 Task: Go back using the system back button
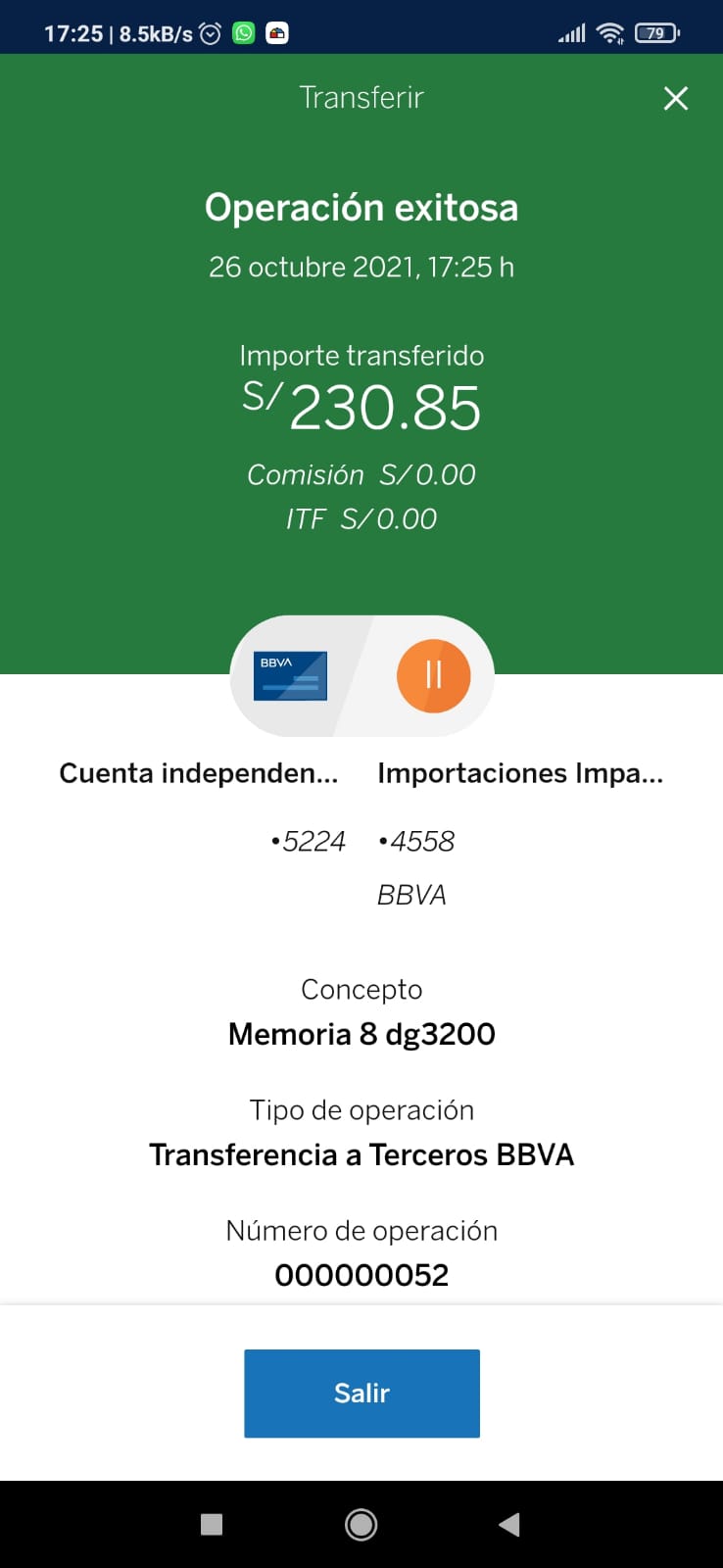coord(509,1524)
